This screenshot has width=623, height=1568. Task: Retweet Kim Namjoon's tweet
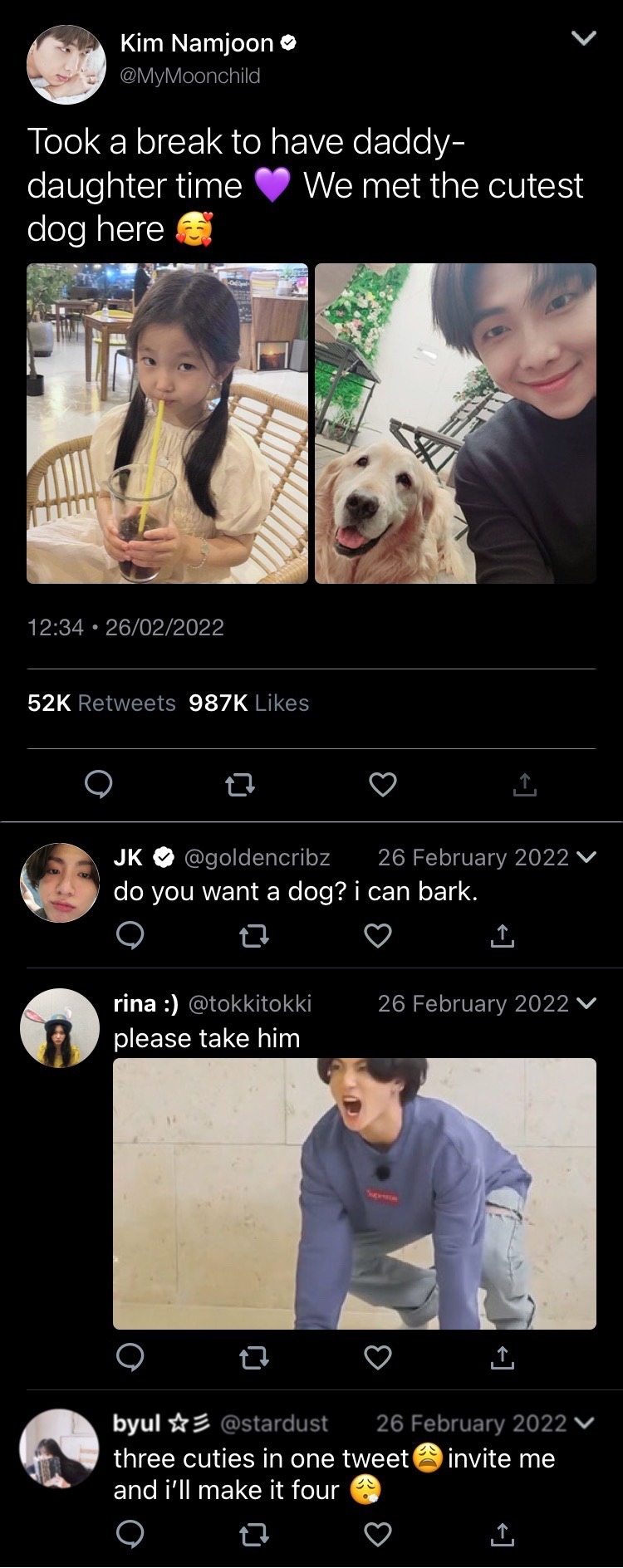pos(240,783)
